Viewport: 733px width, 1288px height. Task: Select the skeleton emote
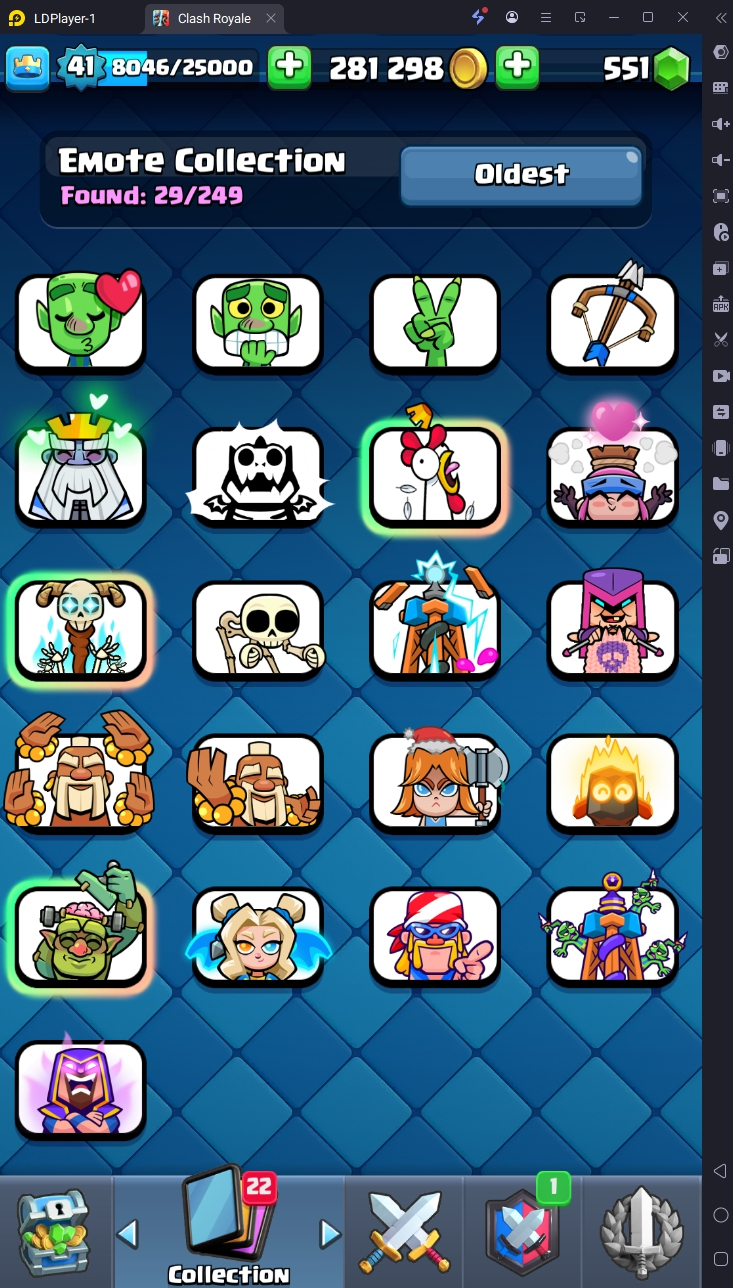[257, 629]
